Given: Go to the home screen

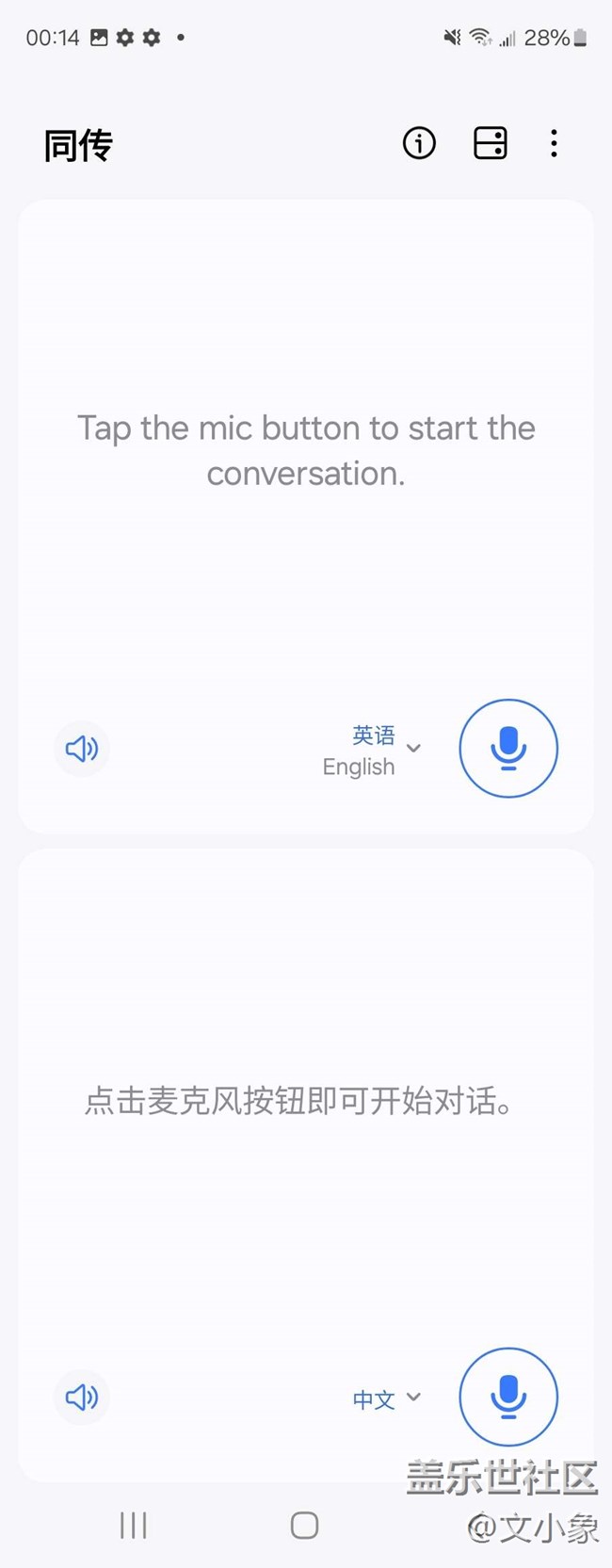Looking at the screenshot, I should pos(304,1525).
